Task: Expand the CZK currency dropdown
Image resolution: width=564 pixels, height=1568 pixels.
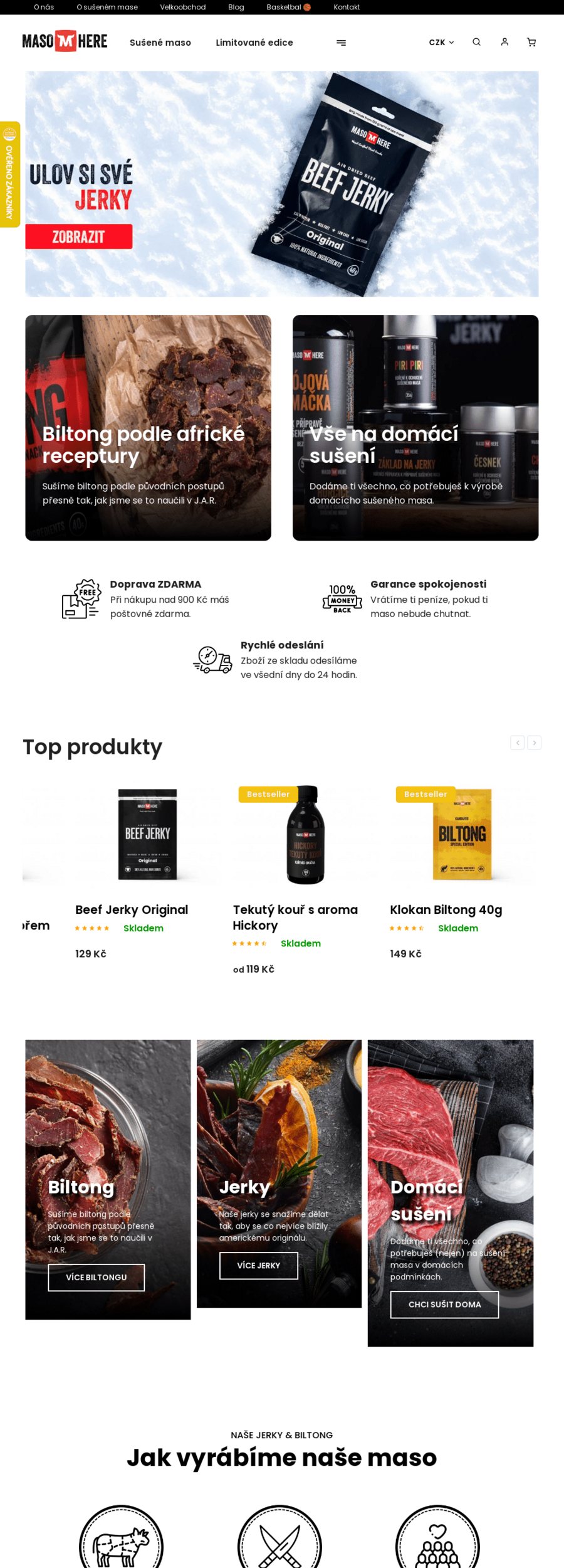Action: tap(441, 43)
